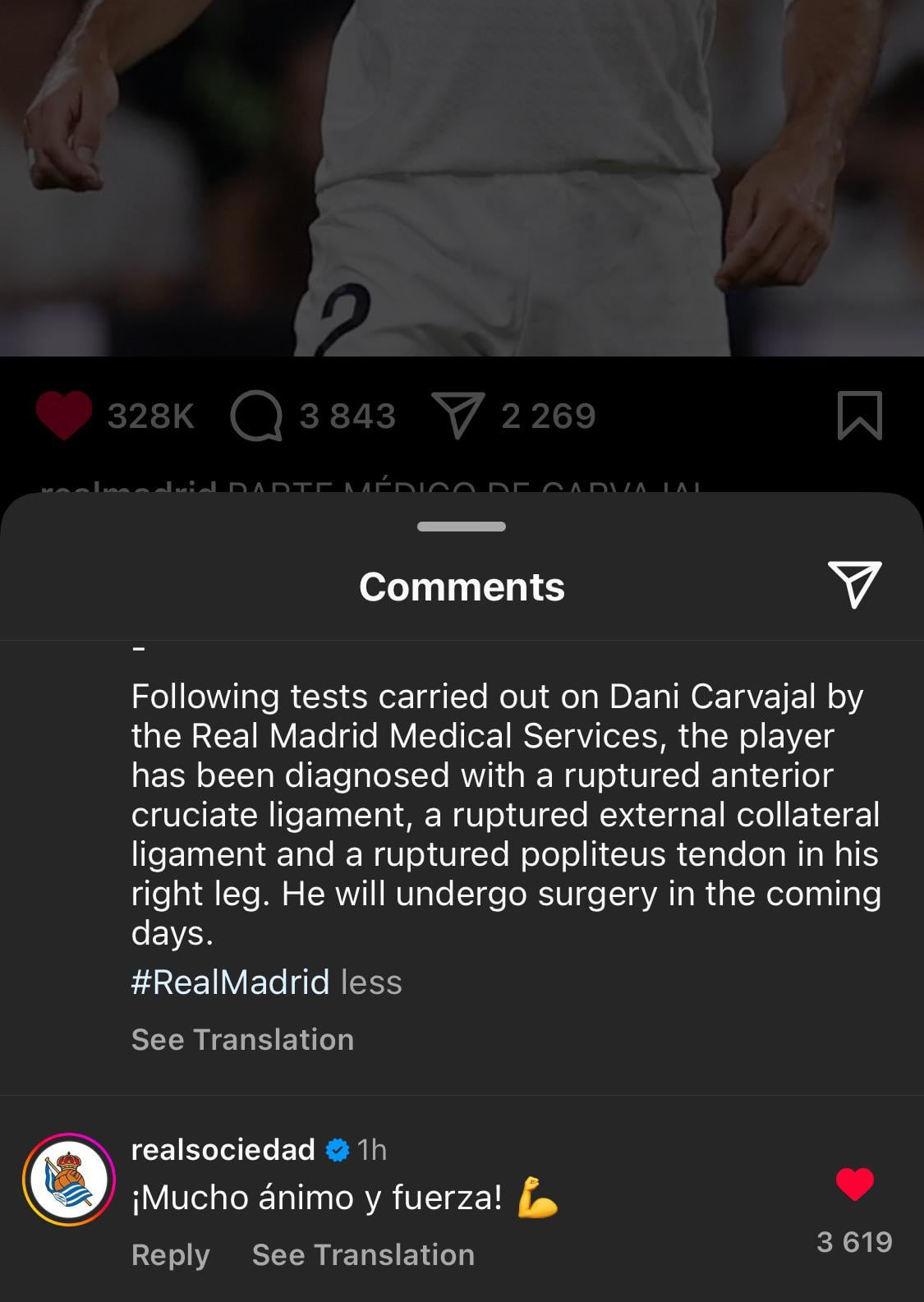Image resolution: width=924 pixels, height=1302 pixels.
Task: Like the realsociedad comment
Action: click(854, 1185)
